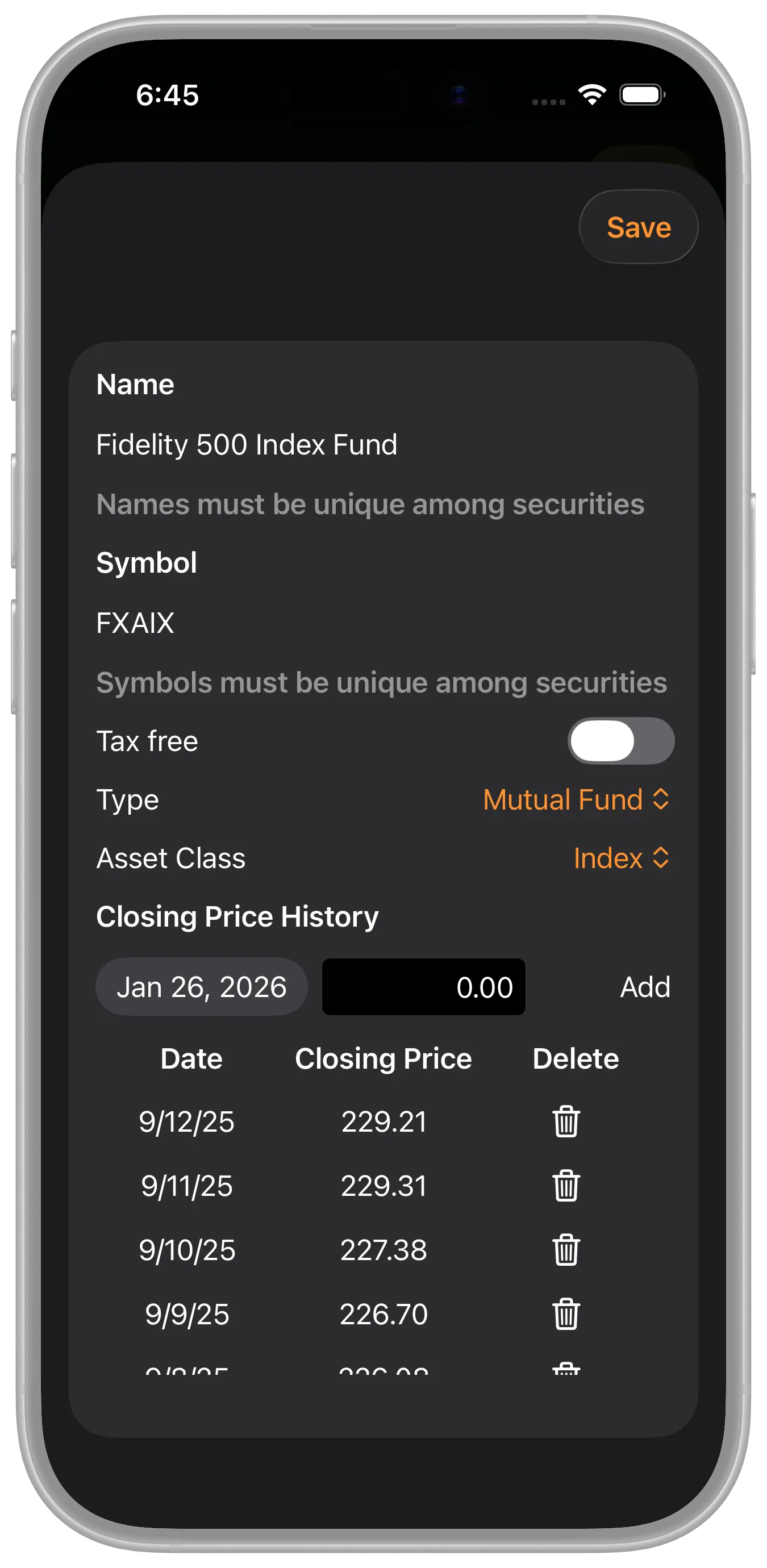Remove the 9/10/25 price of 227.38
The height and width of the screenshot is (1568, 767).
coord(565,1250)
